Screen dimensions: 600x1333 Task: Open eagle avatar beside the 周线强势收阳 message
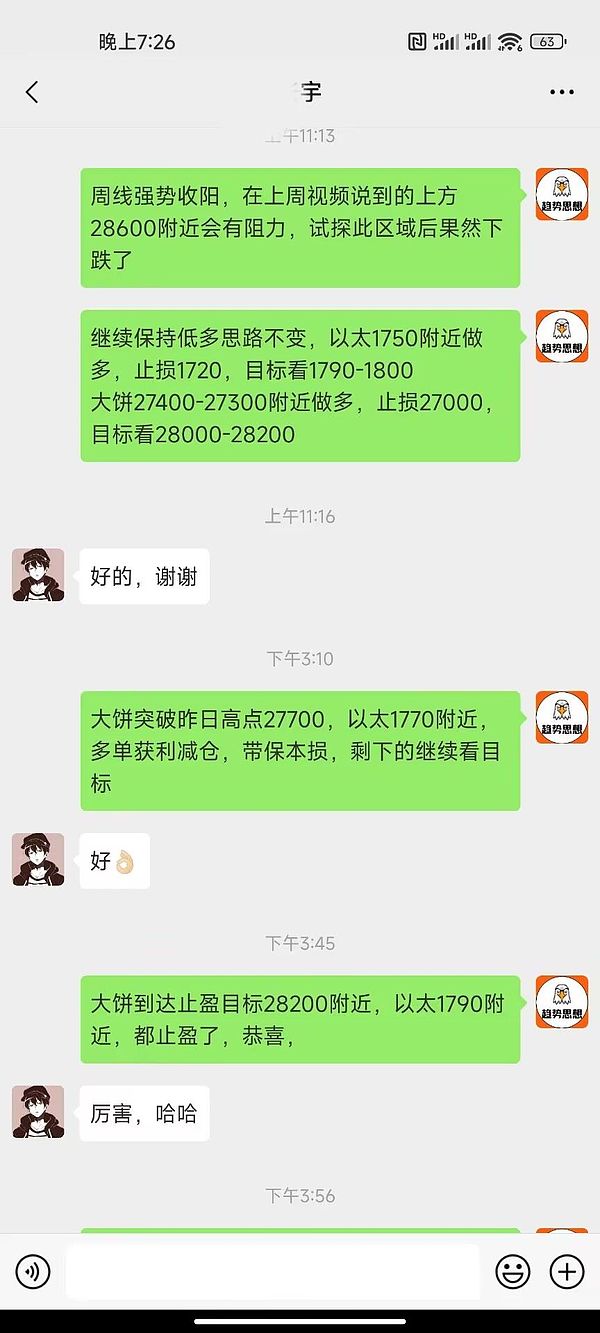coord(561,194)
